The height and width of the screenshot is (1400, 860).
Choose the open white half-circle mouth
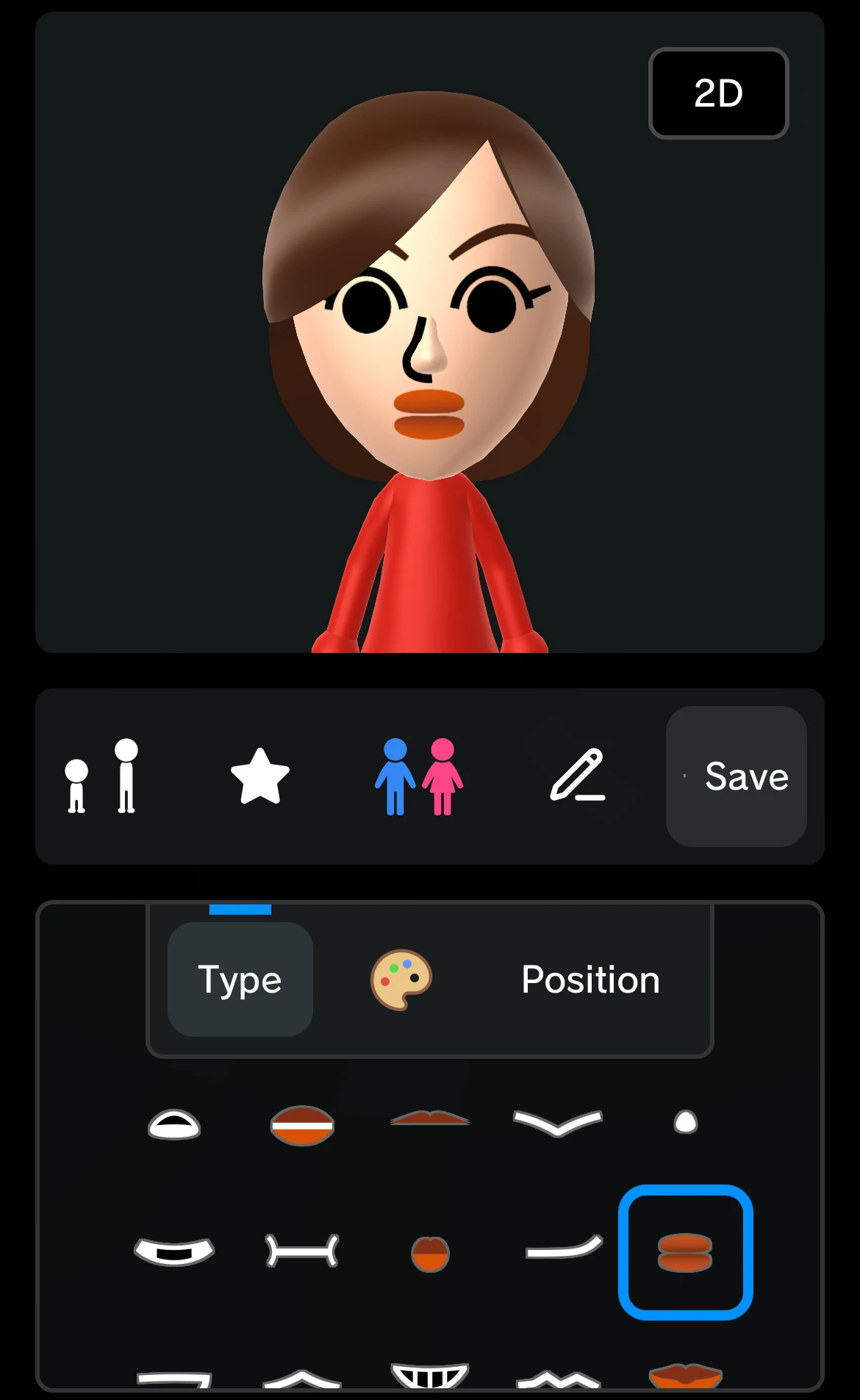pyautogui.click(x=174, y=1124)
